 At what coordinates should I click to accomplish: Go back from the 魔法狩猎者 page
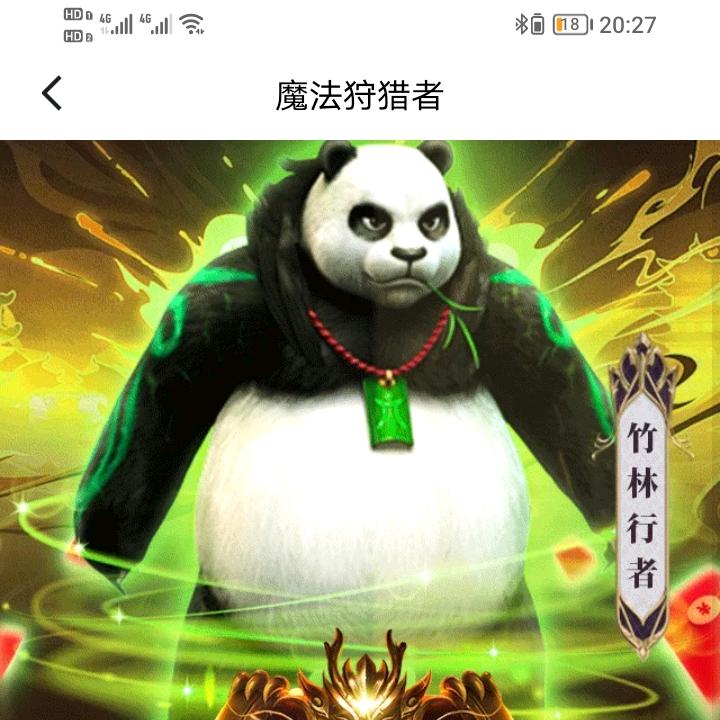52,94
